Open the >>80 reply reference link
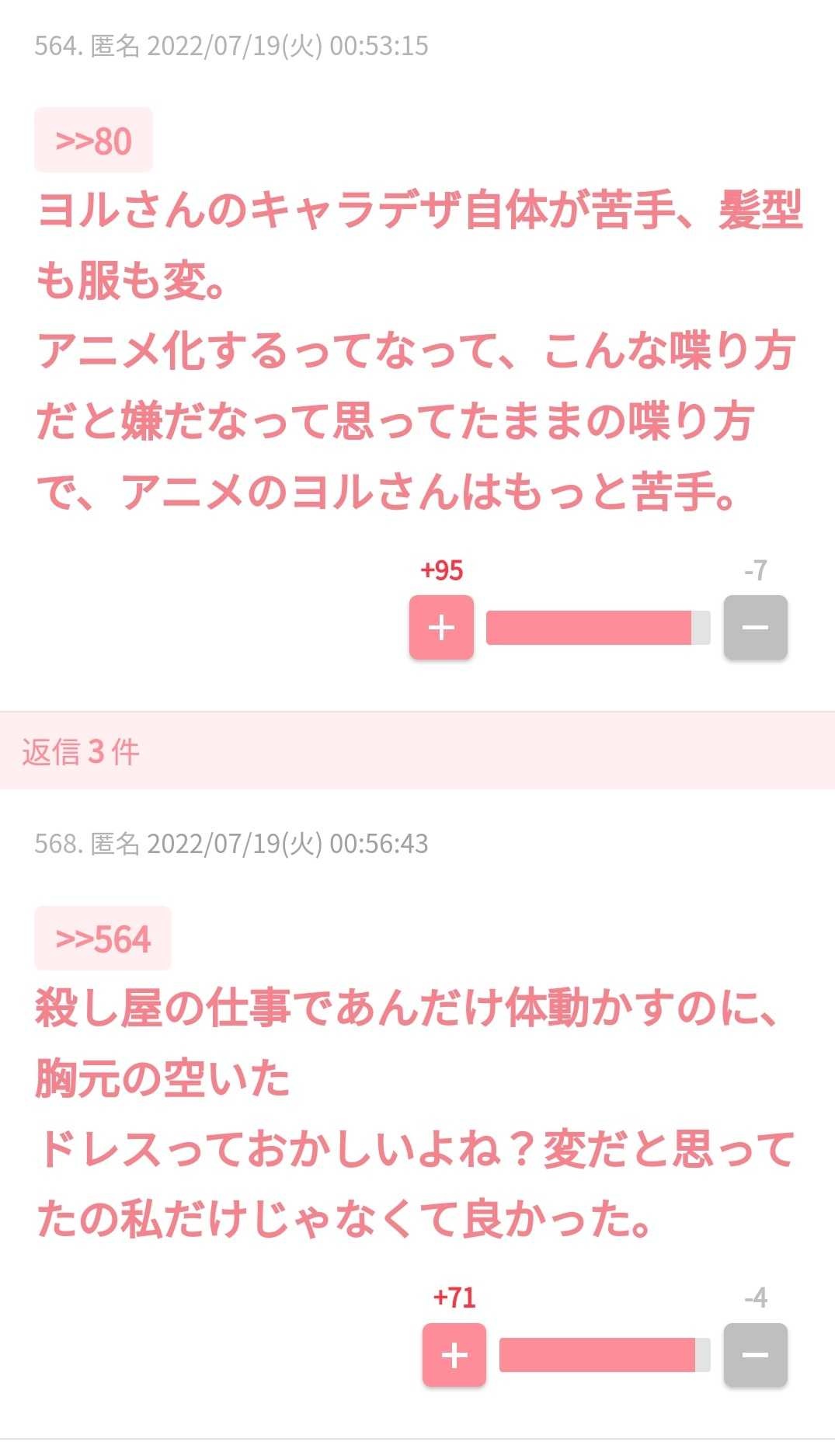Viewport: 835px width, 1456px height. click(x=93, y=141)
